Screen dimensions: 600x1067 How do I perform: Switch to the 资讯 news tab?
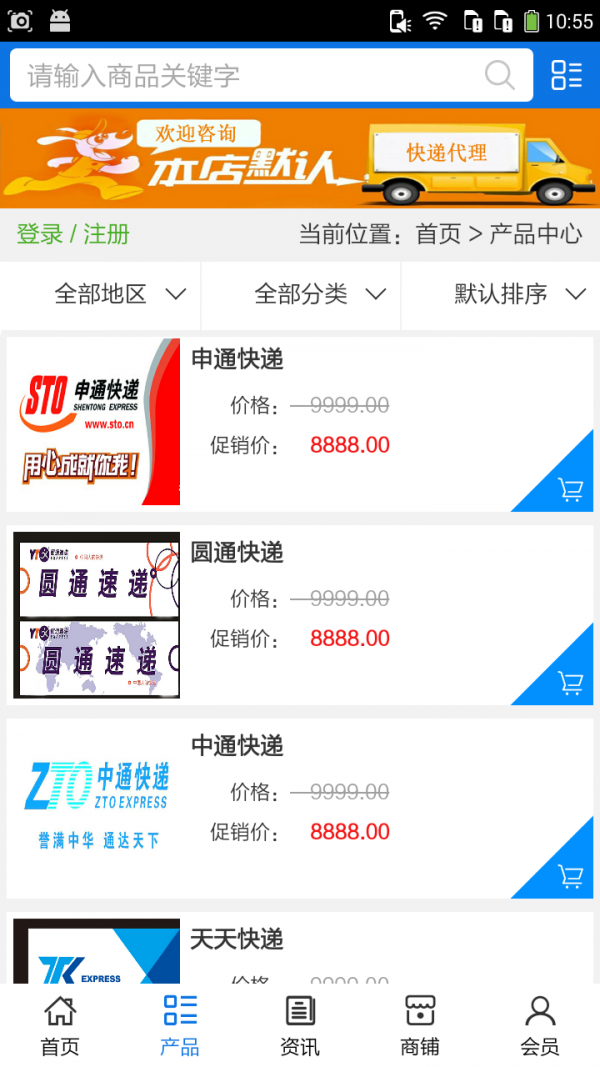coord(300,1025)
